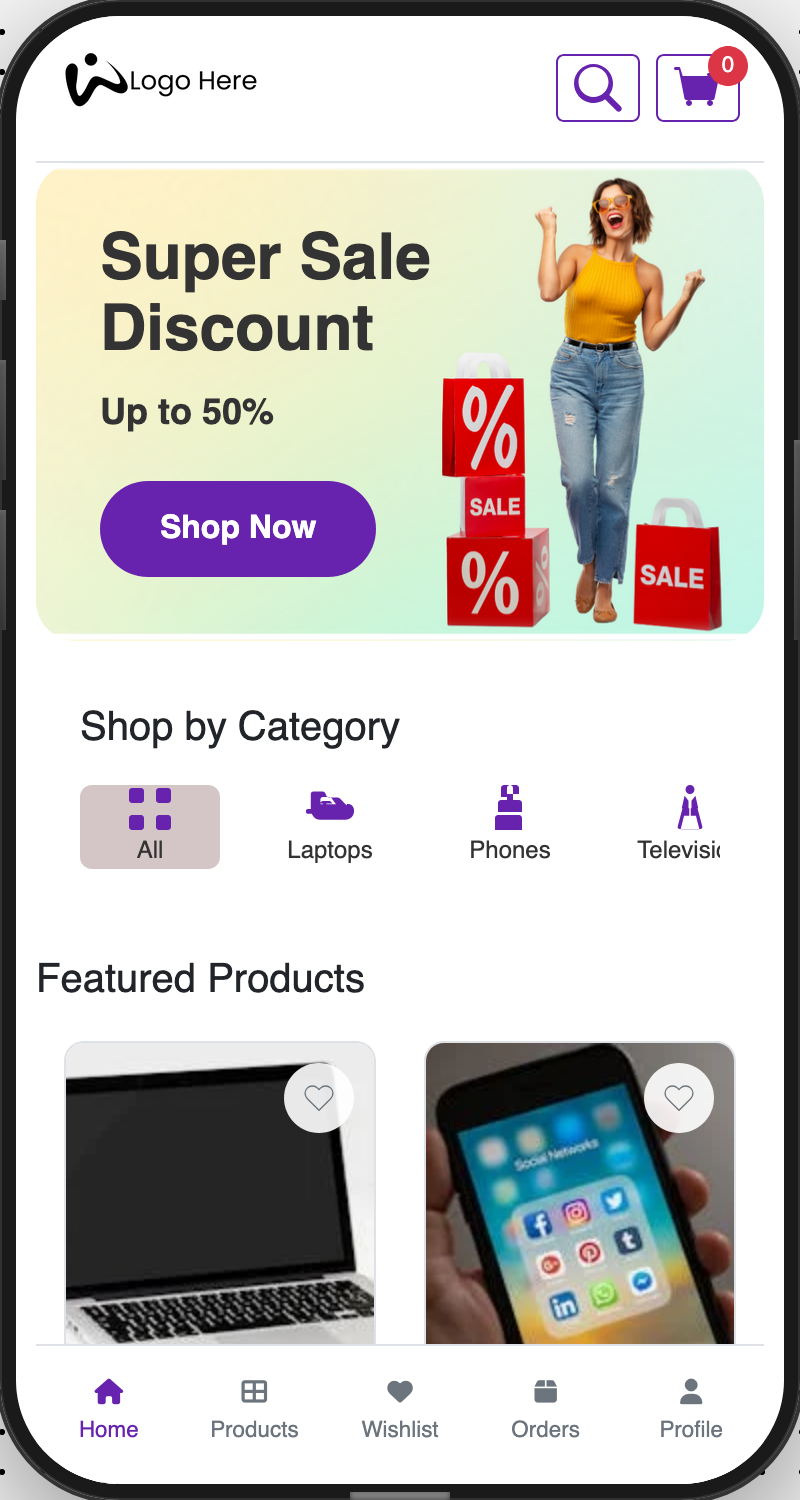Add the laptop product to wishlist
This screenshot has height=1500, width=800.
tap(319, 1098)
